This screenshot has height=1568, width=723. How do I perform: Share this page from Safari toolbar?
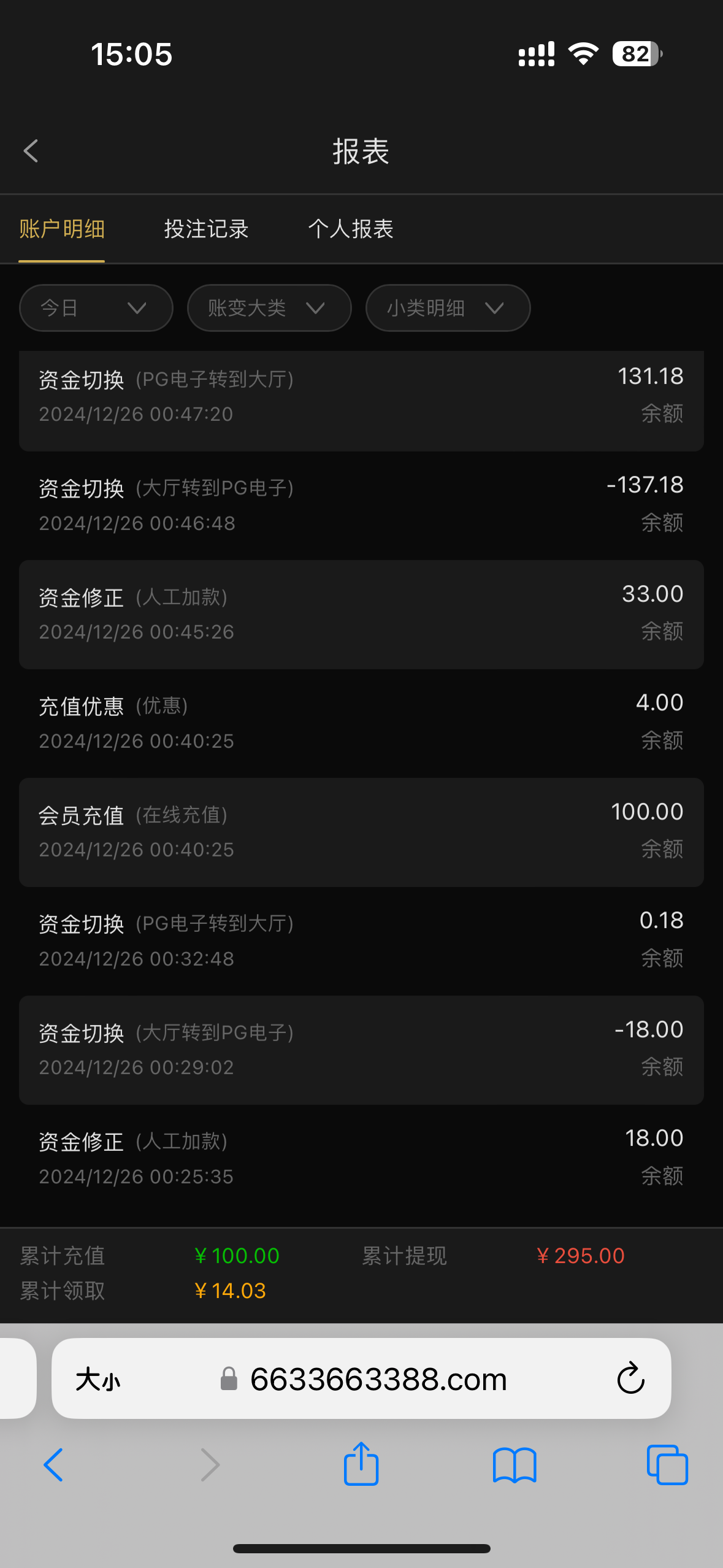361,1465
